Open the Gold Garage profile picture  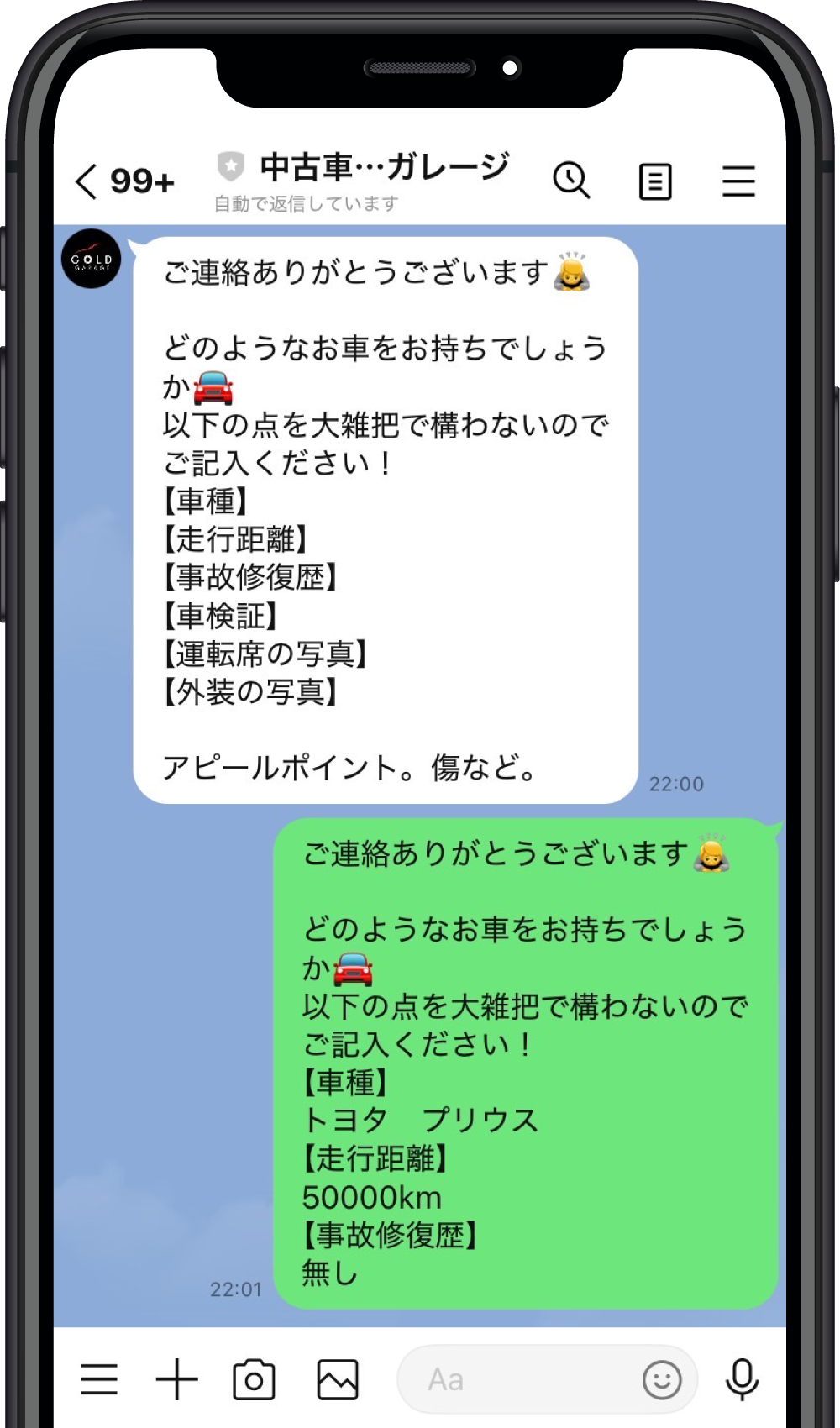coord(92,259)
